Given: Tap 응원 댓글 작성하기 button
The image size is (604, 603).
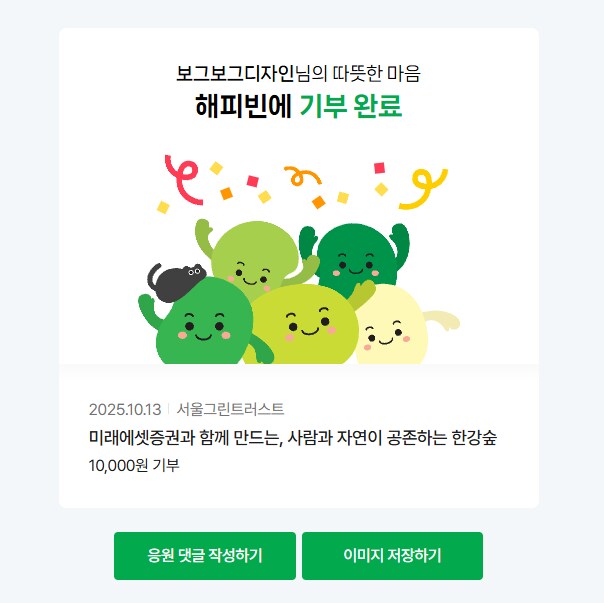Looking at the screenshot, I should (x=205, y=556).
